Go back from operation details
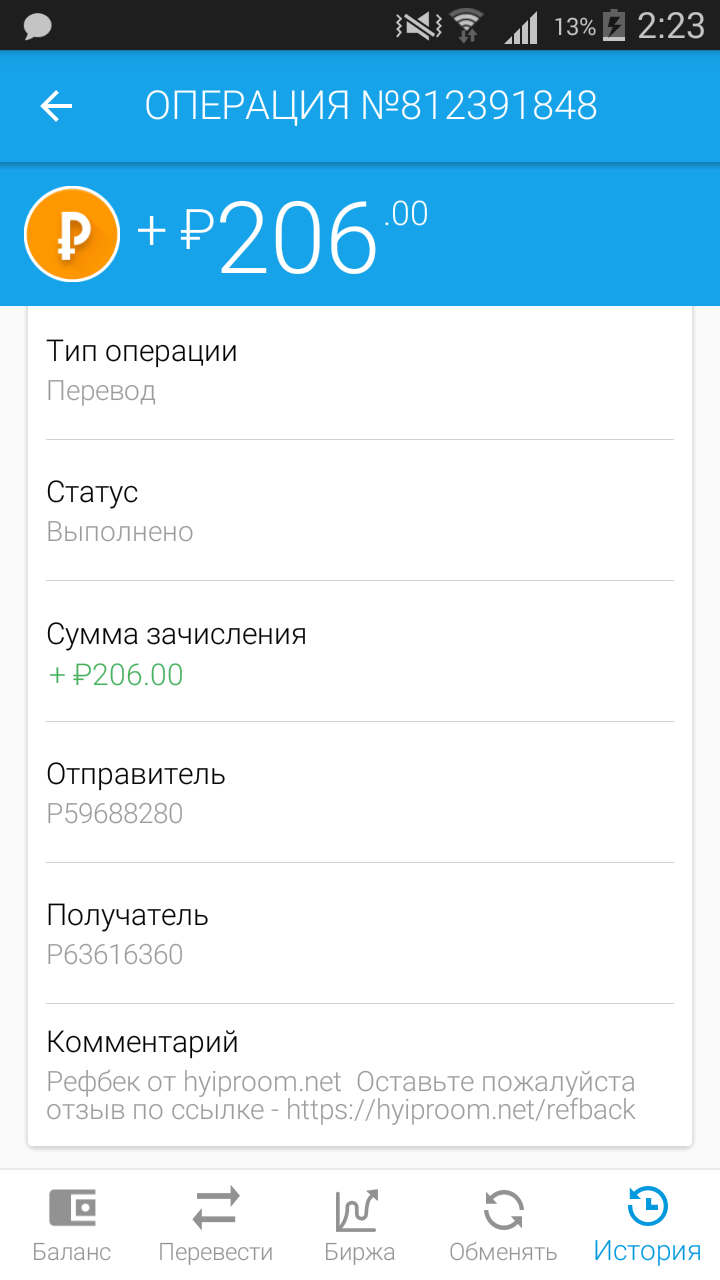 tap(57, 106)
